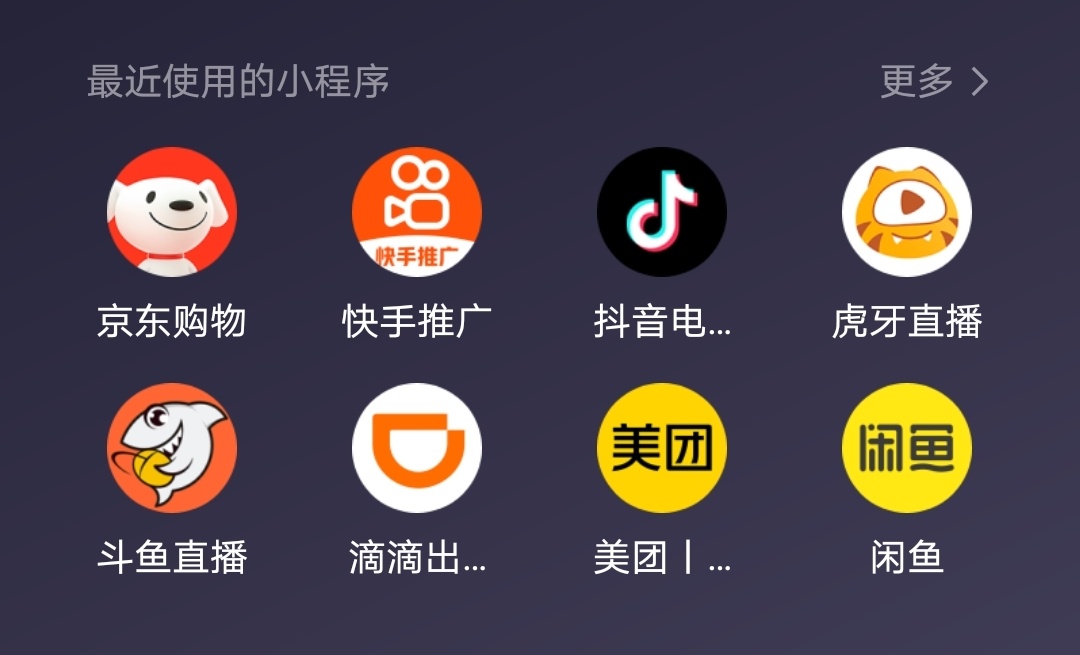Launch the 京东购物 mini program
Image resolution: width=1080 pixels, height=655 pixels.
172,212
